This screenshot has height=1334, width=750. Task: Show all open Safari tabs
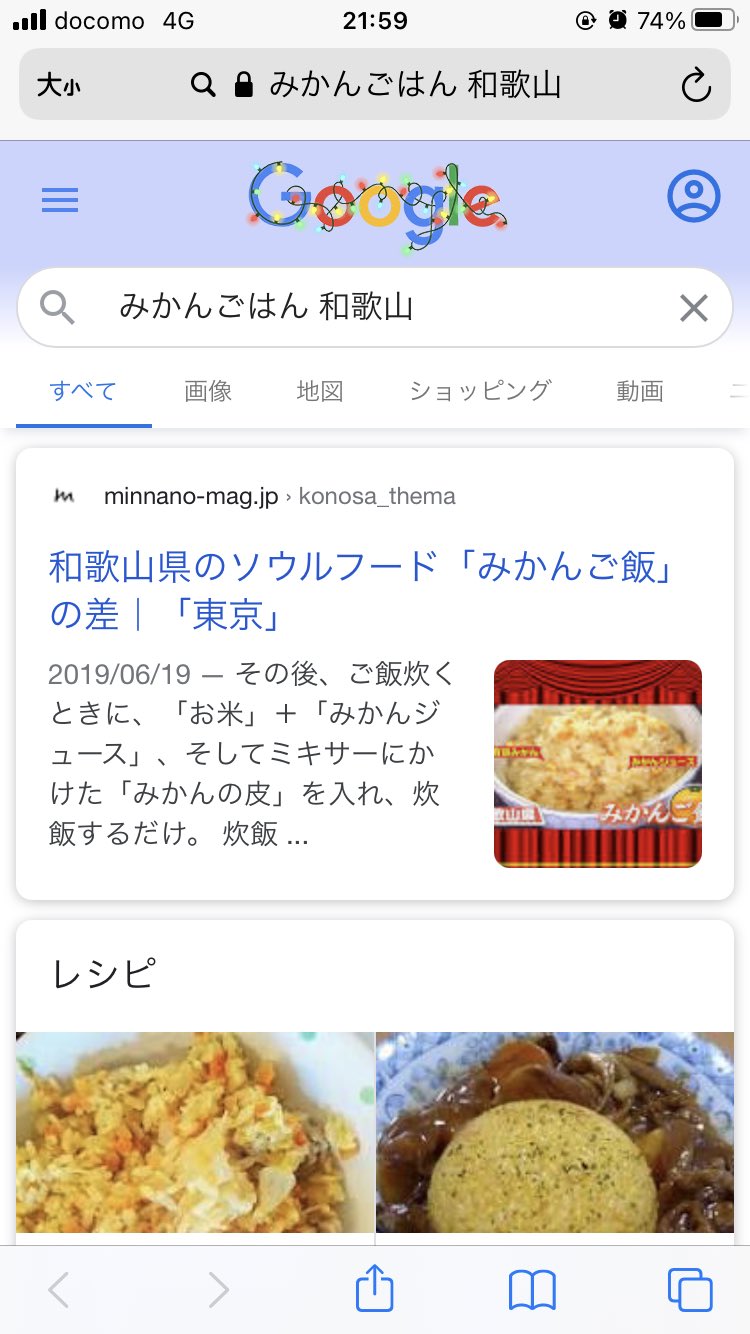[x=689, y=1290]
